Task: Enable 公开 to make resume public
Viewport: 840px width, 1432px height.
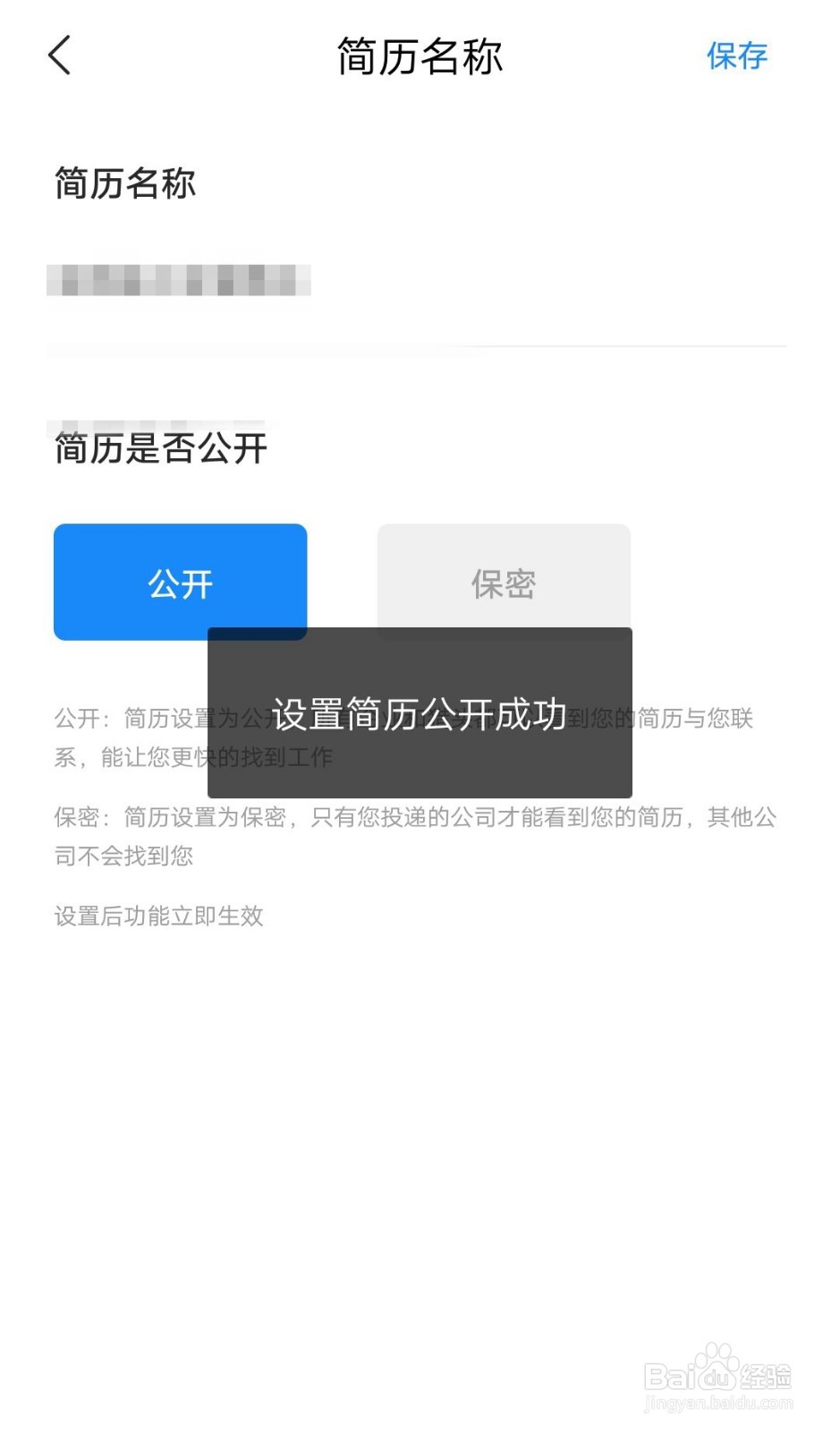Action: 179,582
